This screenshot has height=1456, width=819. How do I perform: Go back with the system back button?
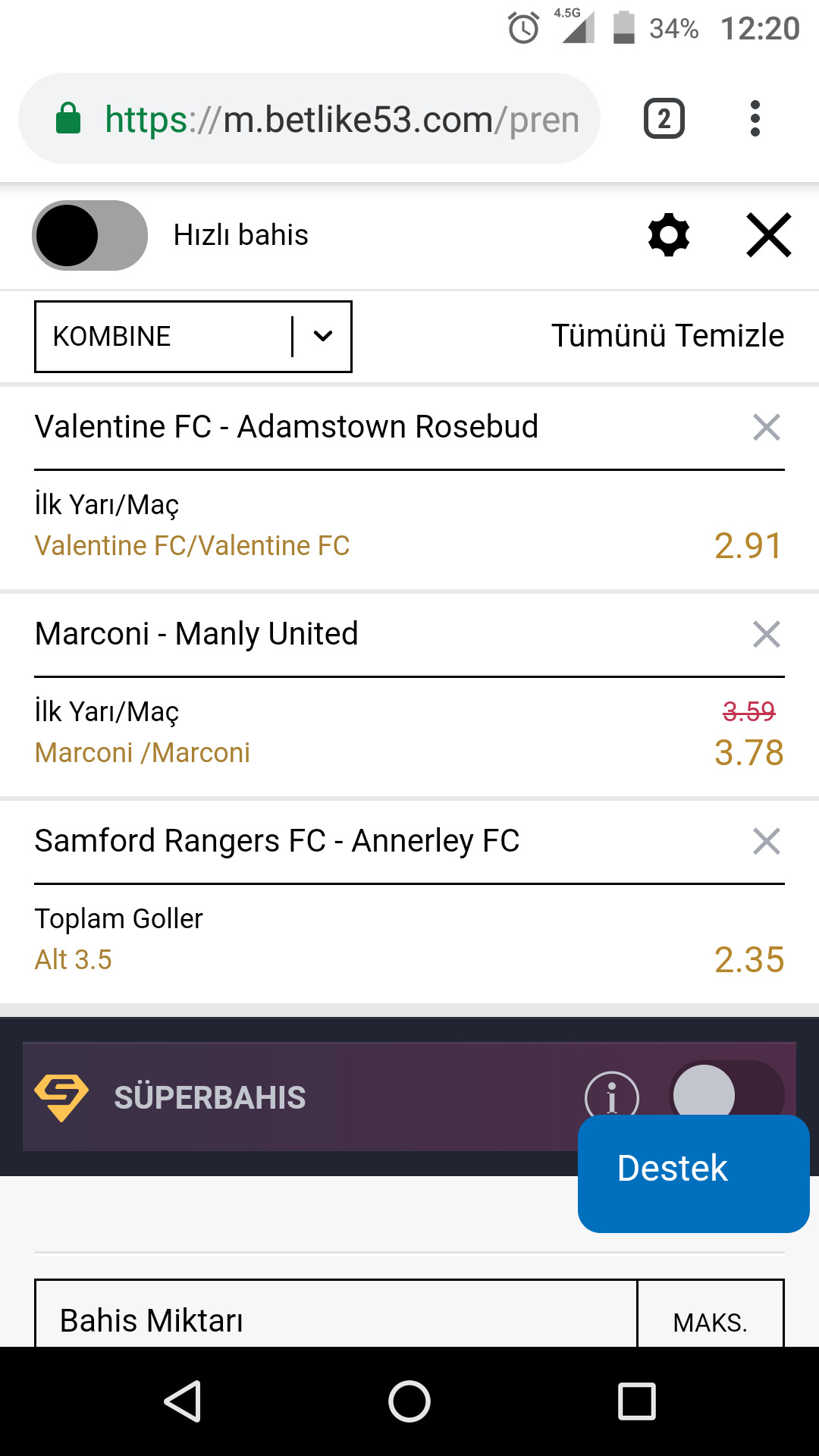coord(183,1401)
